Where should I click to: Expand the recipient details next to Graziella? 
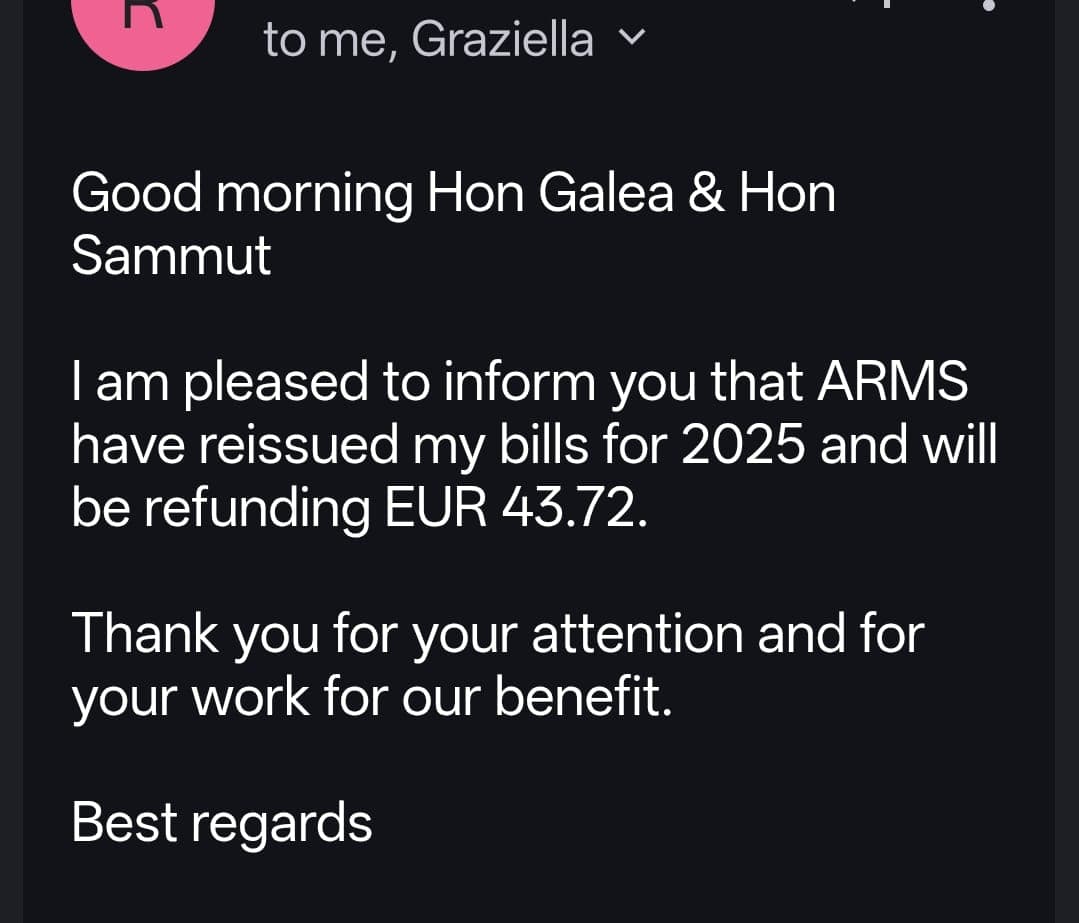[x=632, y=40]
